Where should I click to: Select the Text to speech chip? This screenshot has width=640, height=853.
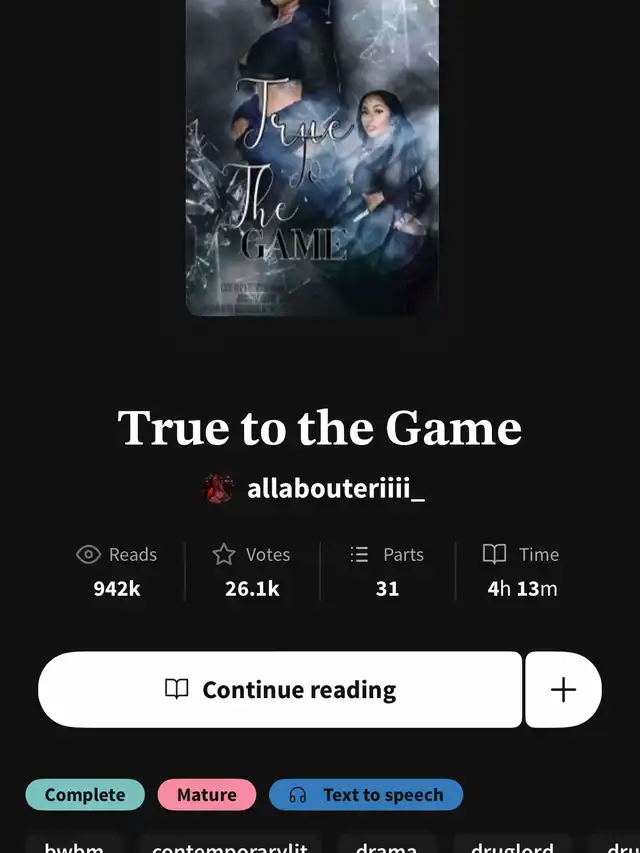[366, 795]
